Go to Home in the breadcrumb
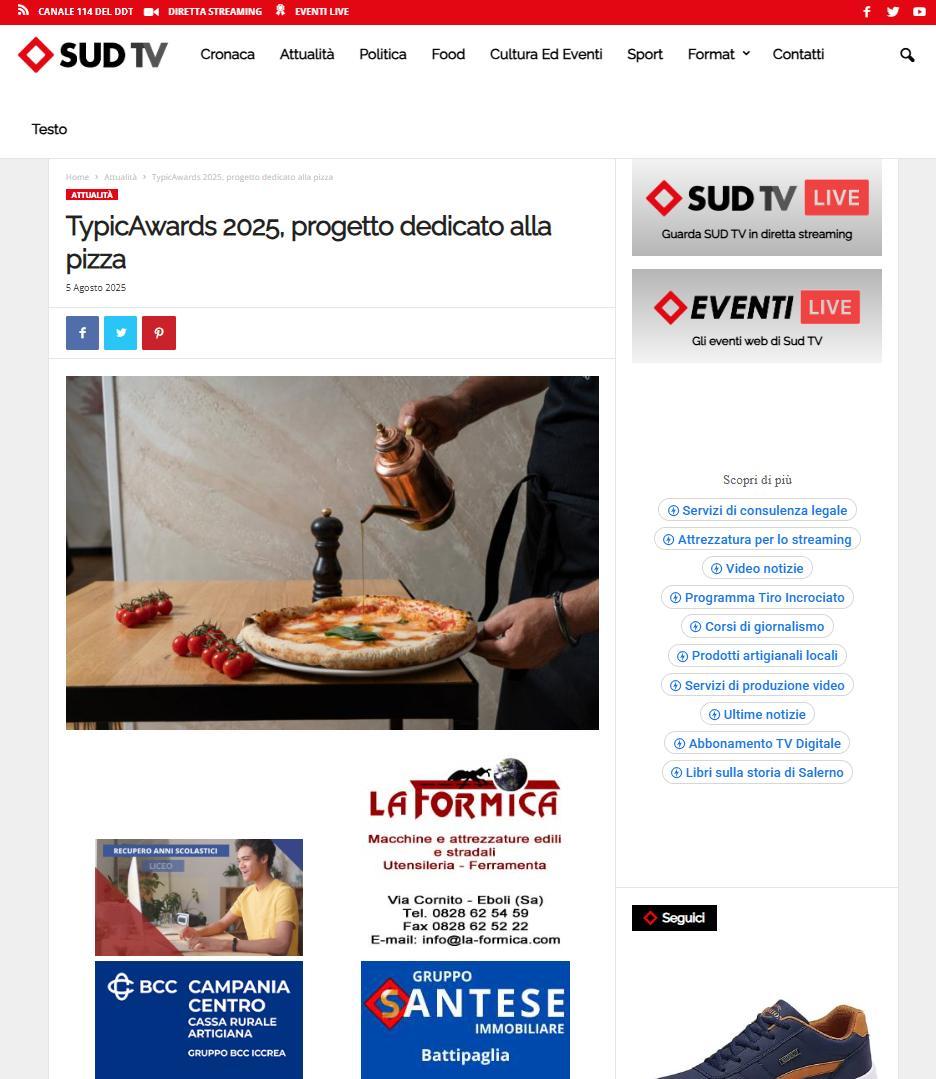The image size is (936, 1079). pyautogui.click(x=77, y=177)
